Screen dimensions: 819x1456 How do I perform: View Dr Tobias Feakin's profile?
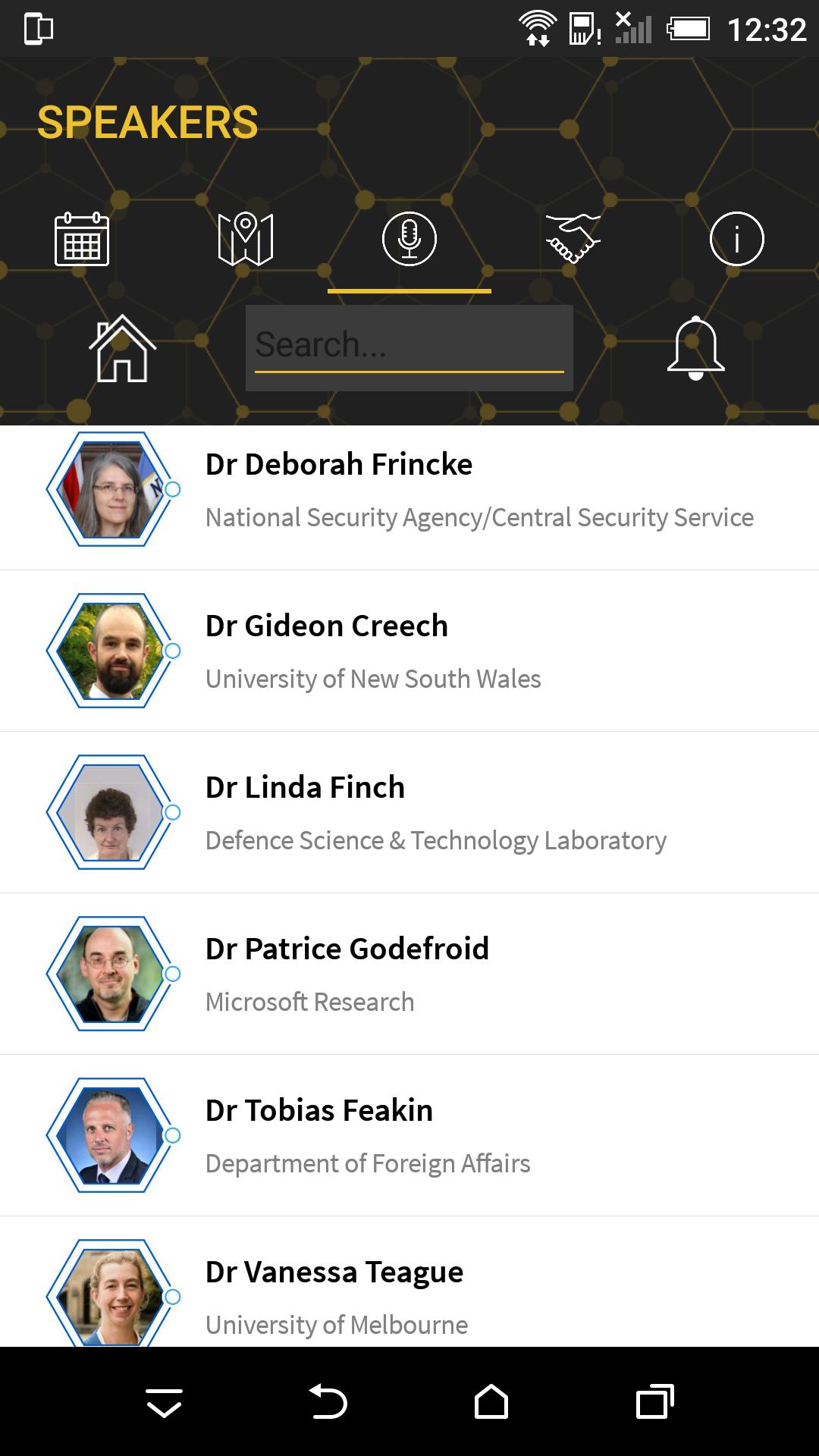point(409,1135)
